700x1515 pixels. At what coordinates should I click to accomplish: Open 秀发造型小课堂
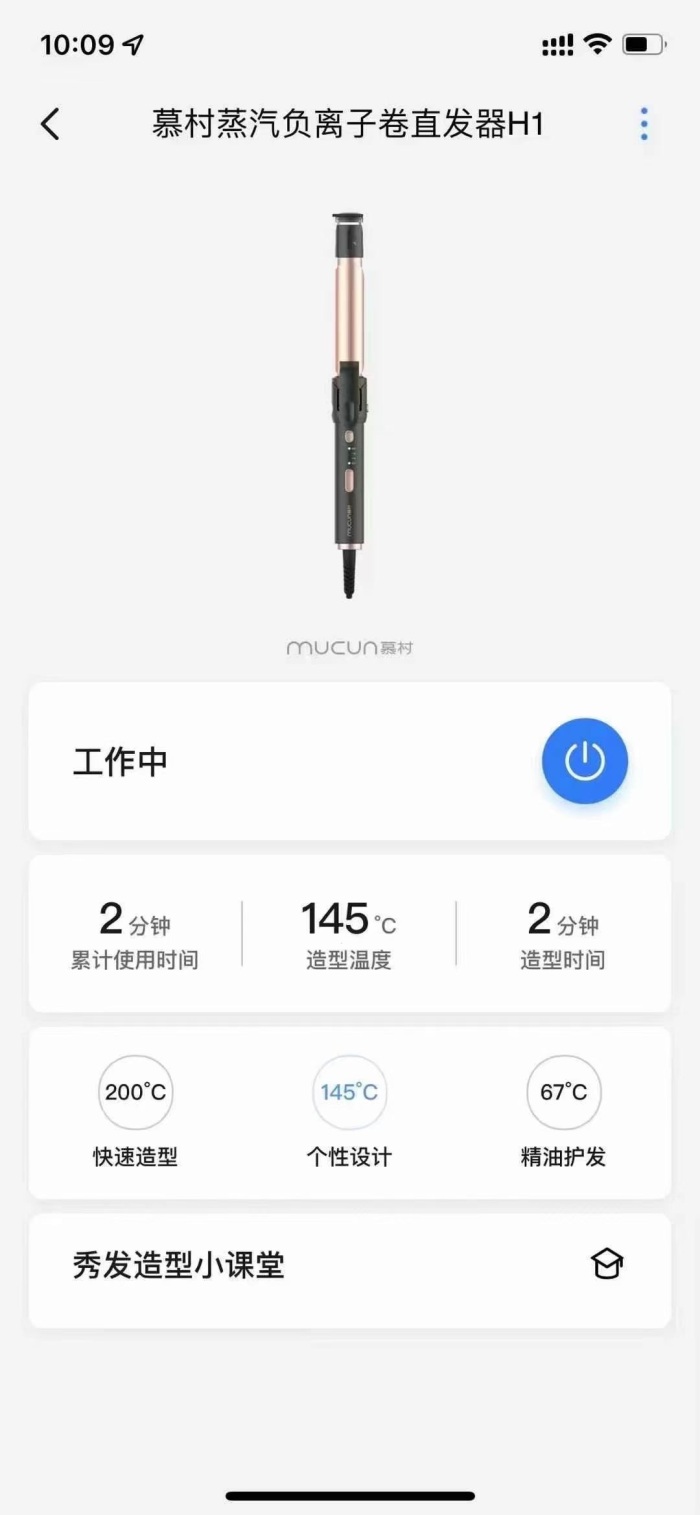pyautogui.click(x=349, y=1266)
